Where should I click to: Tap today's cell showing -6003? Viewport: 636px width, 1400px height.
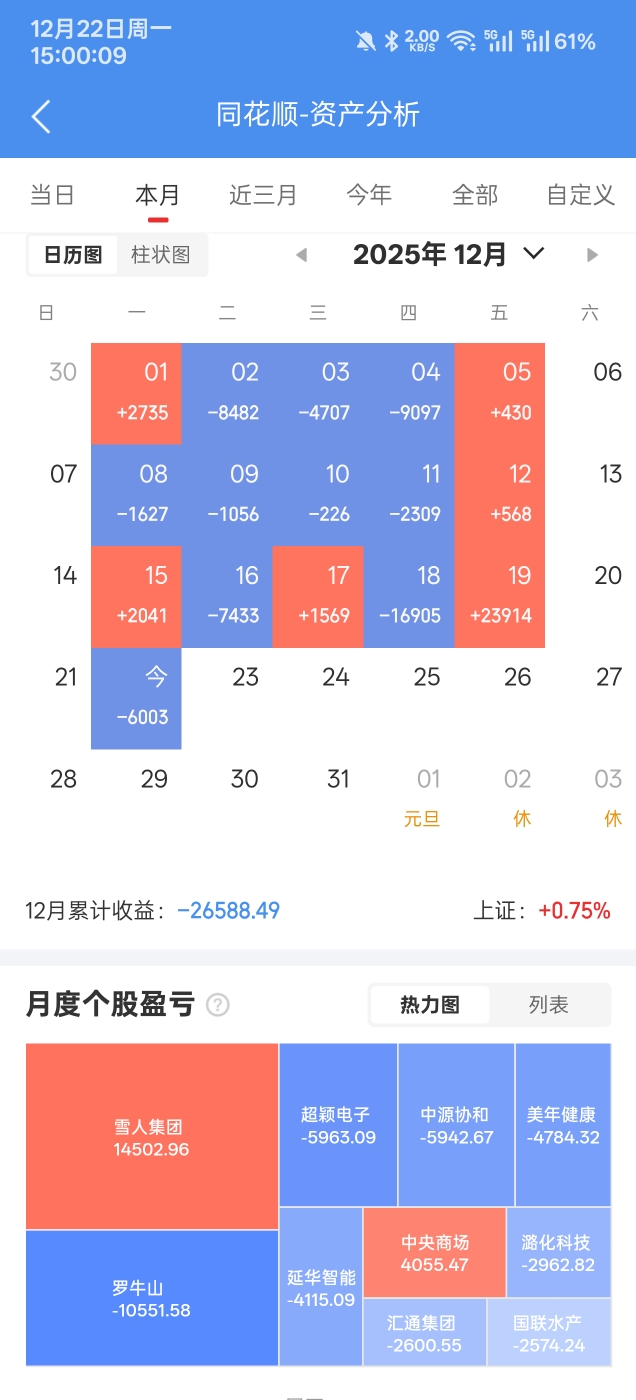pyautogui.click(x=137, y=698)
